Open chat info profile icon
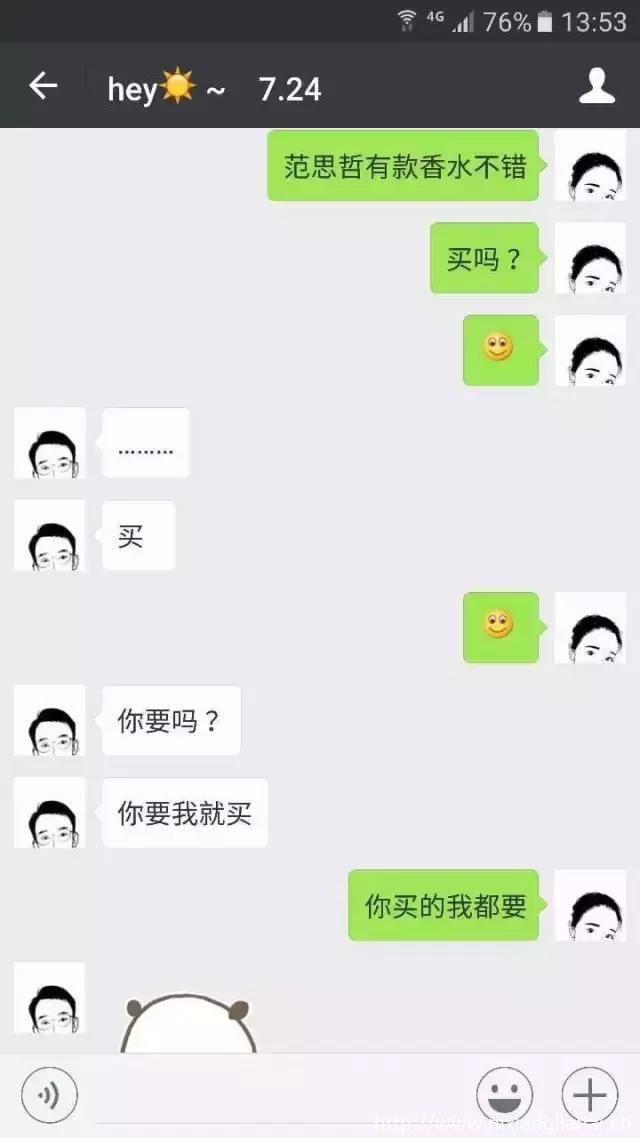The height and width of the screenshot is (1138, 640). click(597, 87)
